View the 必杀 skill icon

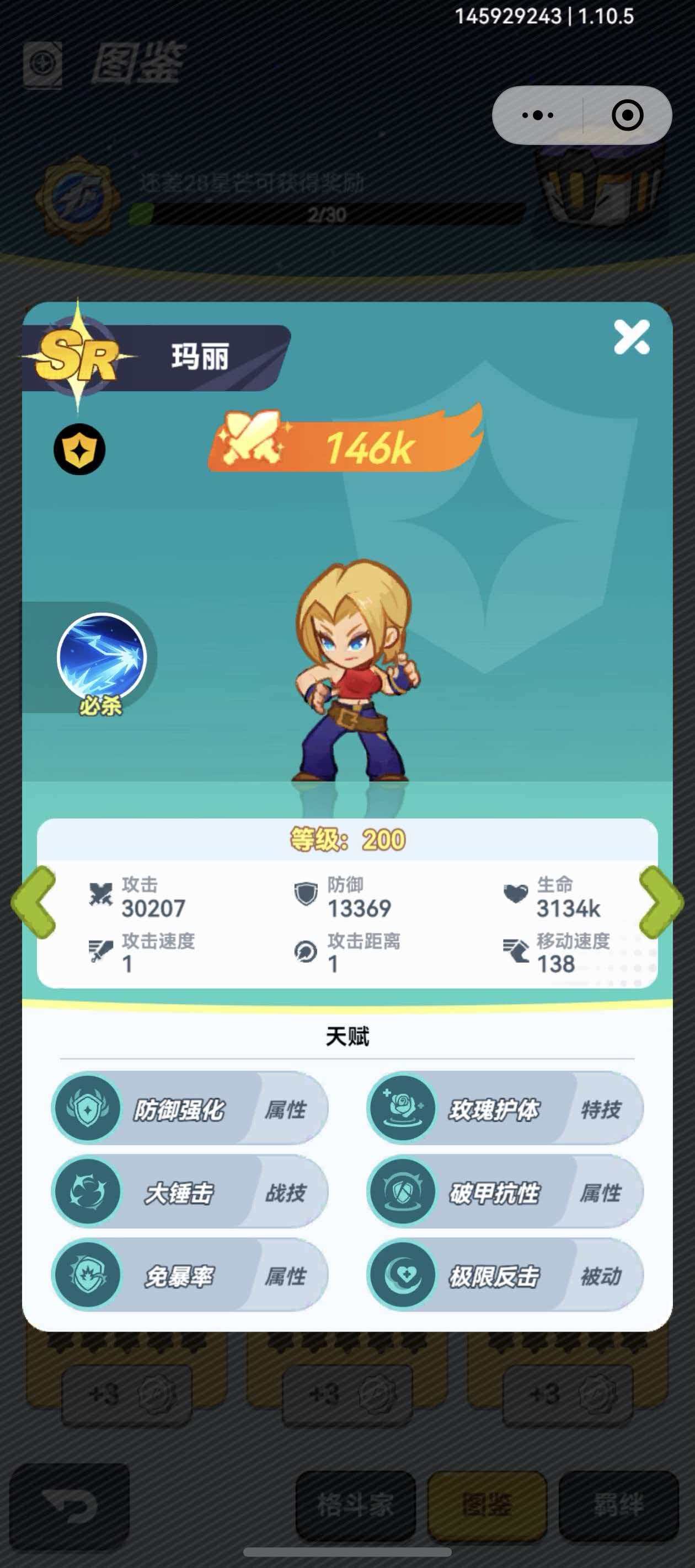tap(101, 657)
